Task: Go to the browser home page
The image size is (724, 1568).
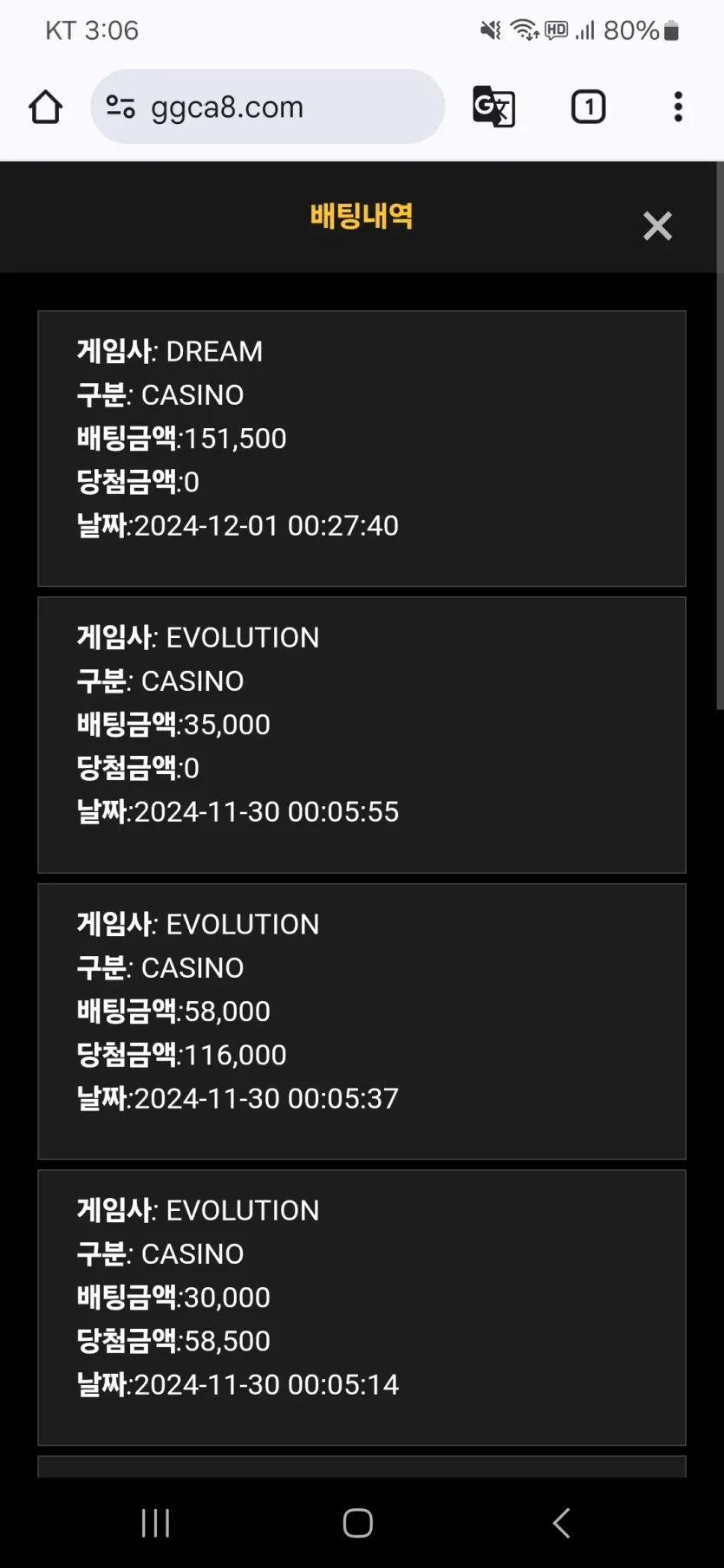Action: 45,107
